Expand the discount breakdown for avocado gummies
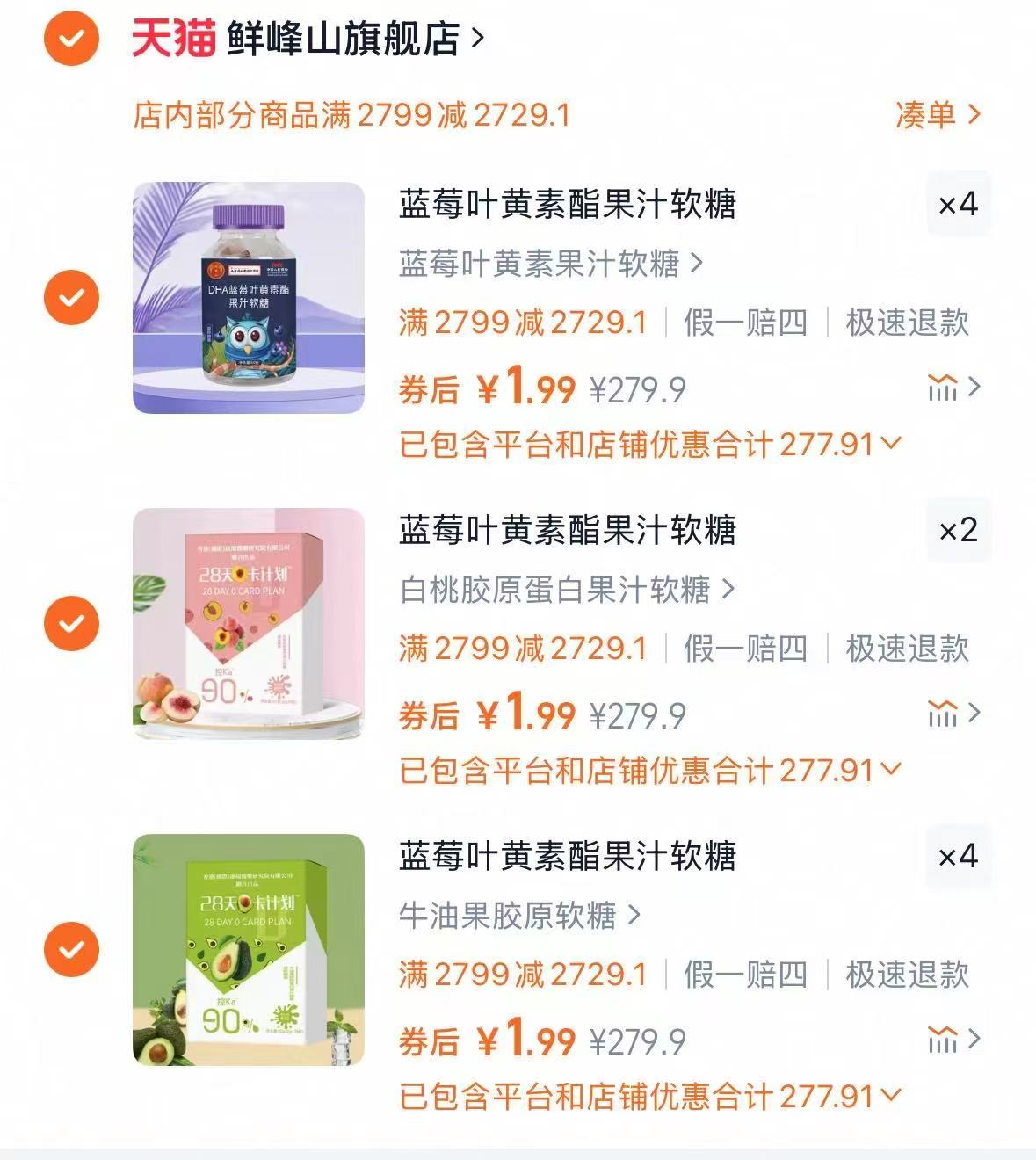The image size is (1036, 1160). point(890,1095)
